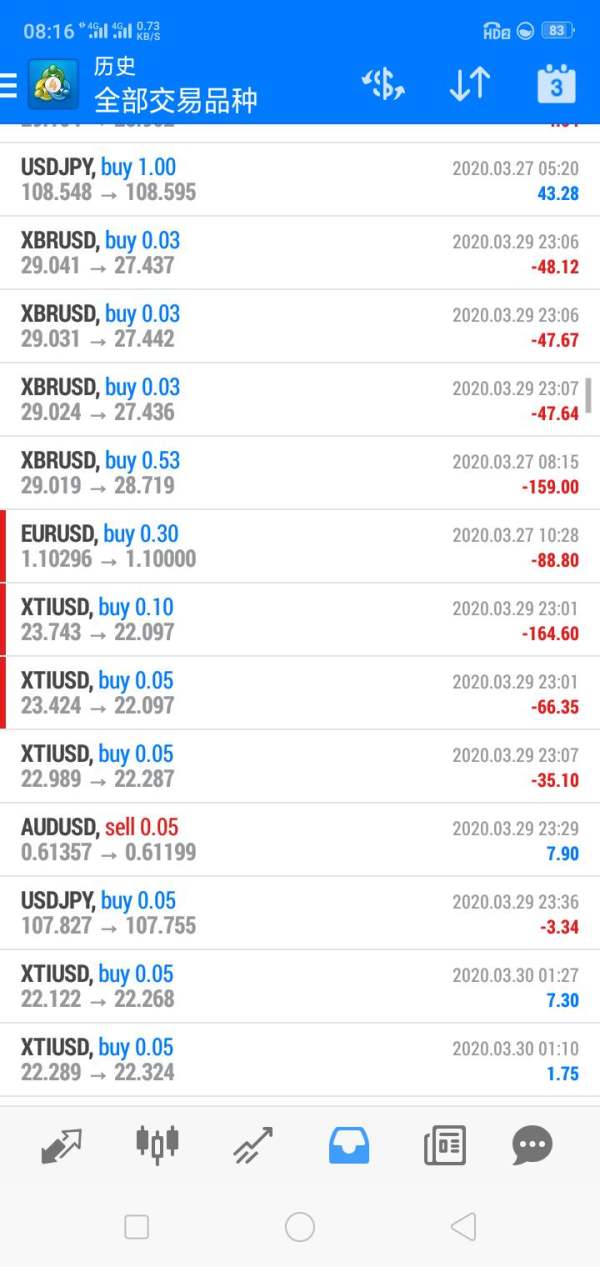
Task: Open the hamburger drawer menu
Action: coord(9,85)
